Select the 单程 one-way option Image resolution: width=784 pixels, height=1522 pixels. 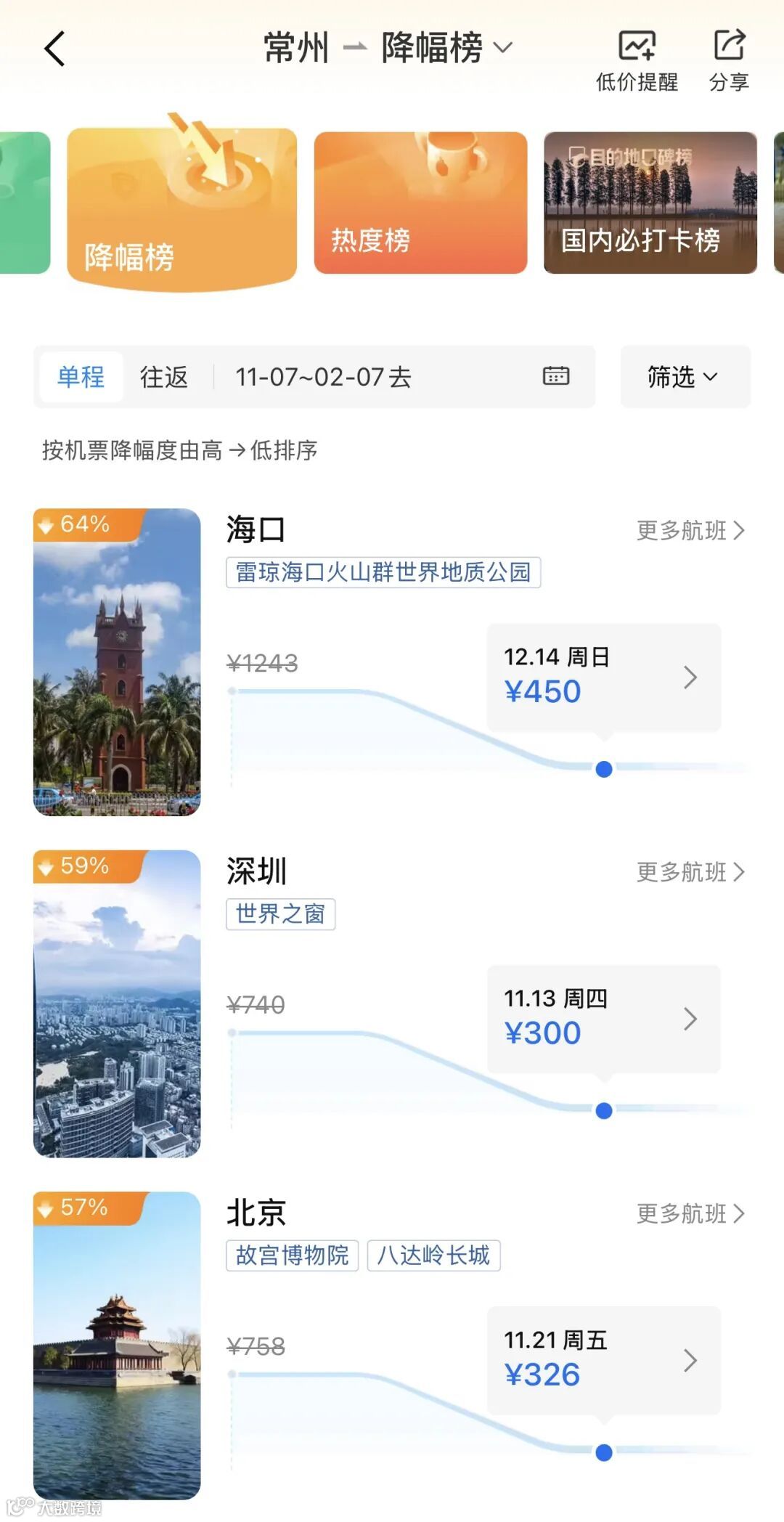[81, 376]
